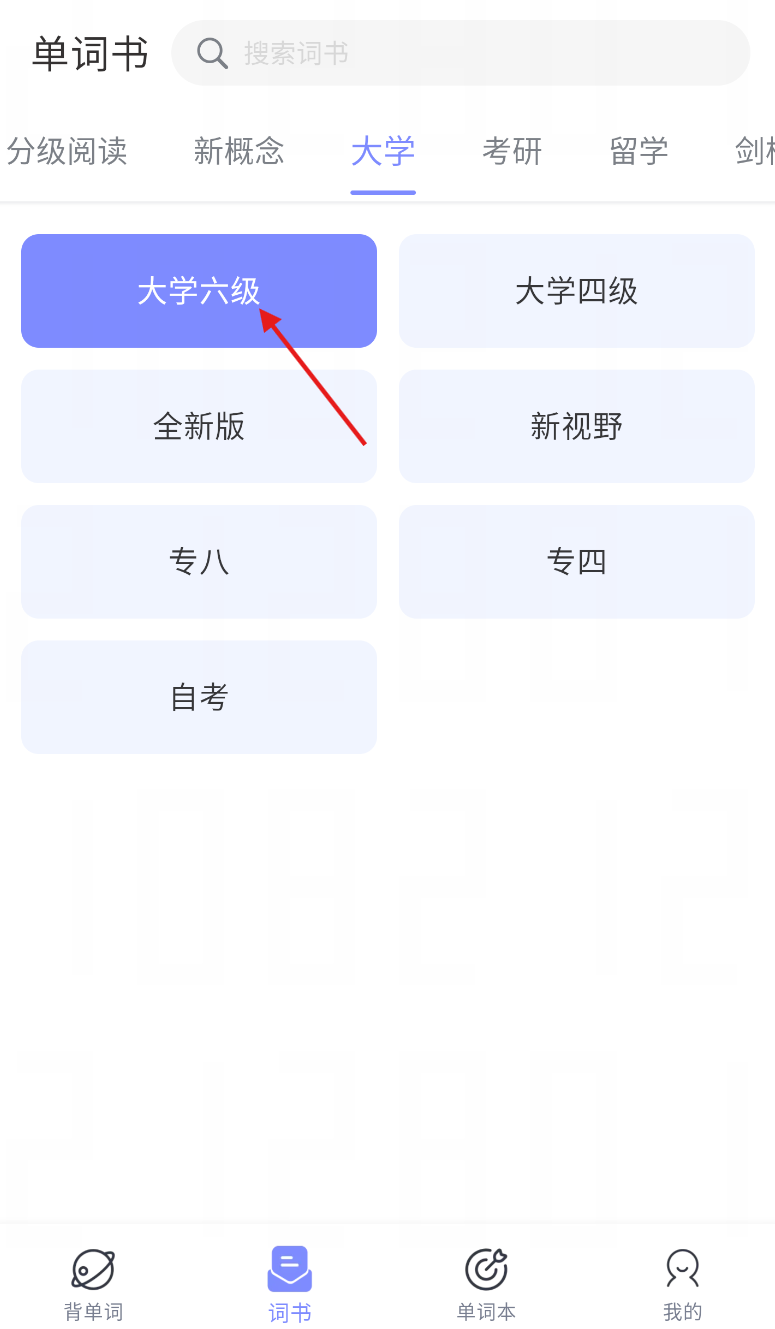Open the 我的 profile tab
775x1329 pixels.
click(x=683, y=1285)
